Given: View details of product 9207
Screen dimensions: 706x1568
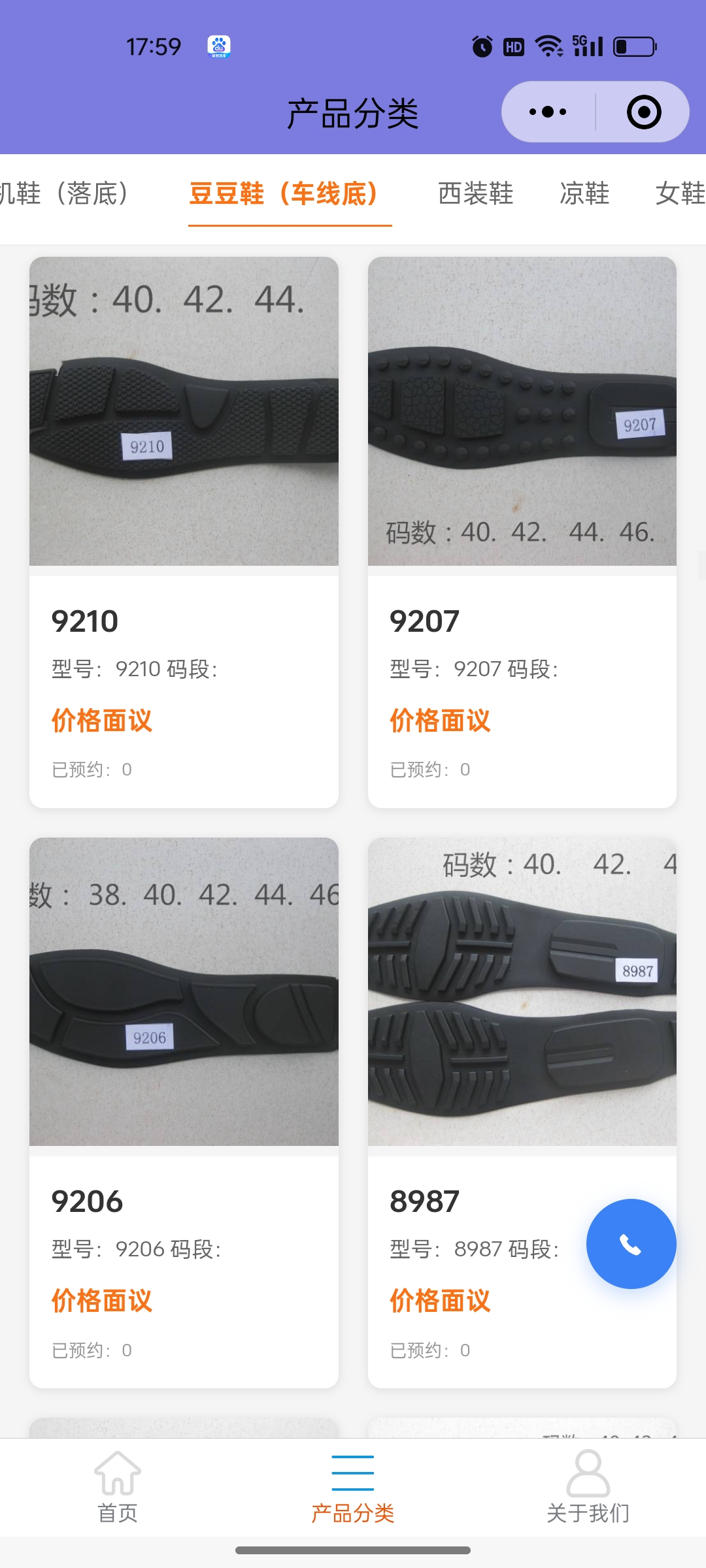Looking at the screenshot, I should pos(522,532).
